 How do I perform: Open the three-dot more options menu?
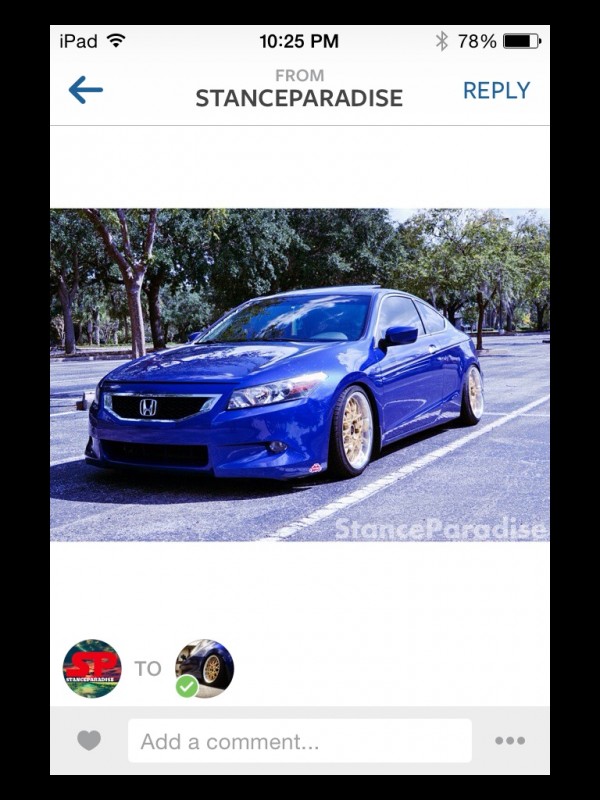[x=510, y=741]
